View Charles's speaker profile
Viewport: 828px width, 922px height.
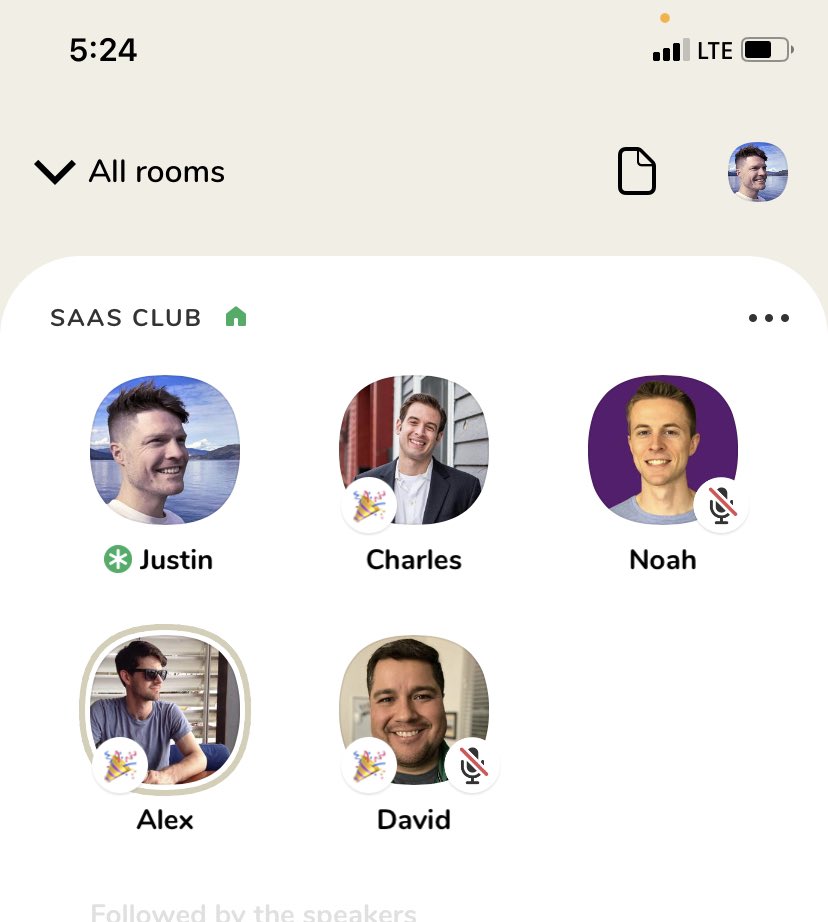pos(414,450)
